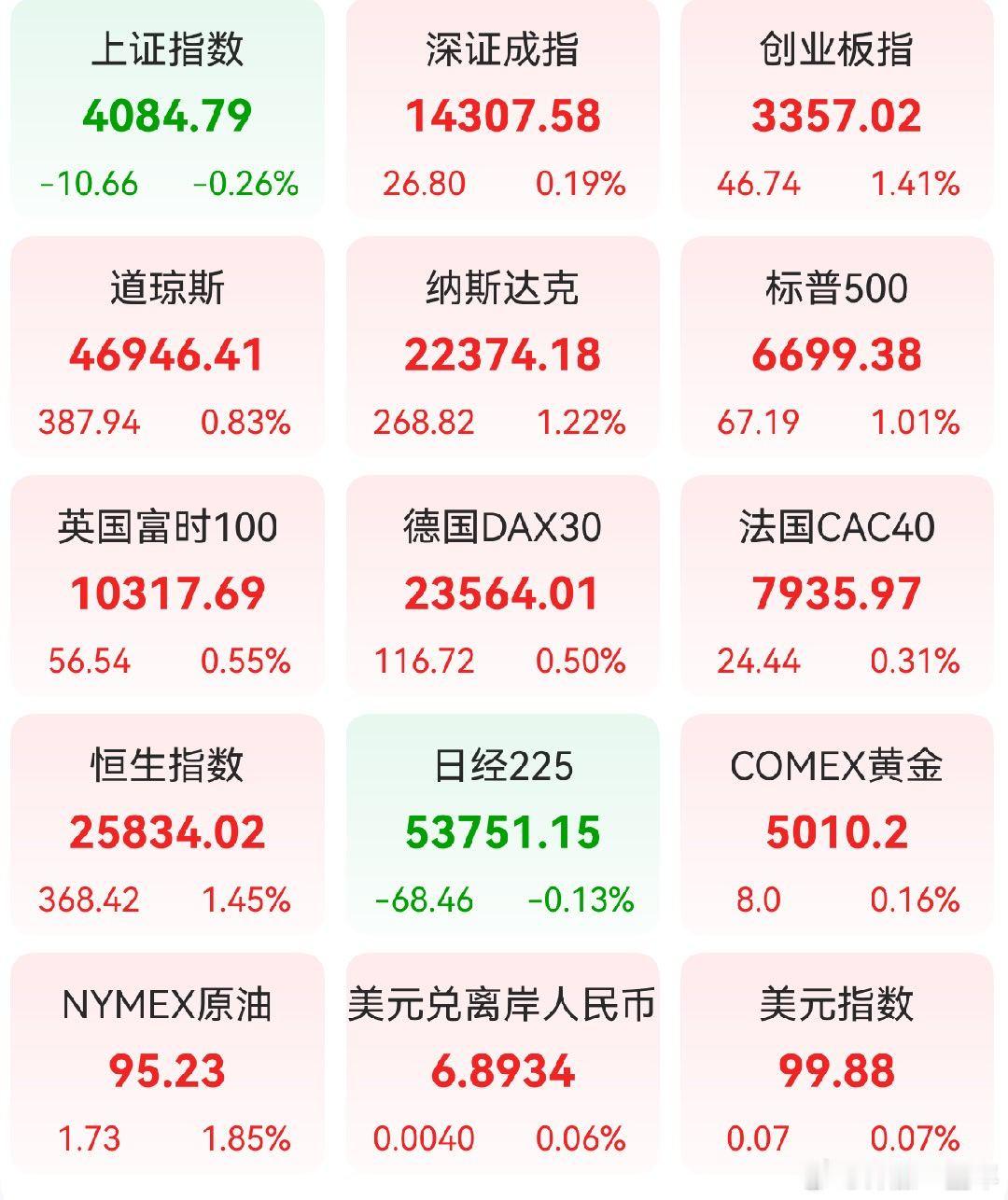Click the price 5010.2 for COMEX黄金

click(835, 833)
